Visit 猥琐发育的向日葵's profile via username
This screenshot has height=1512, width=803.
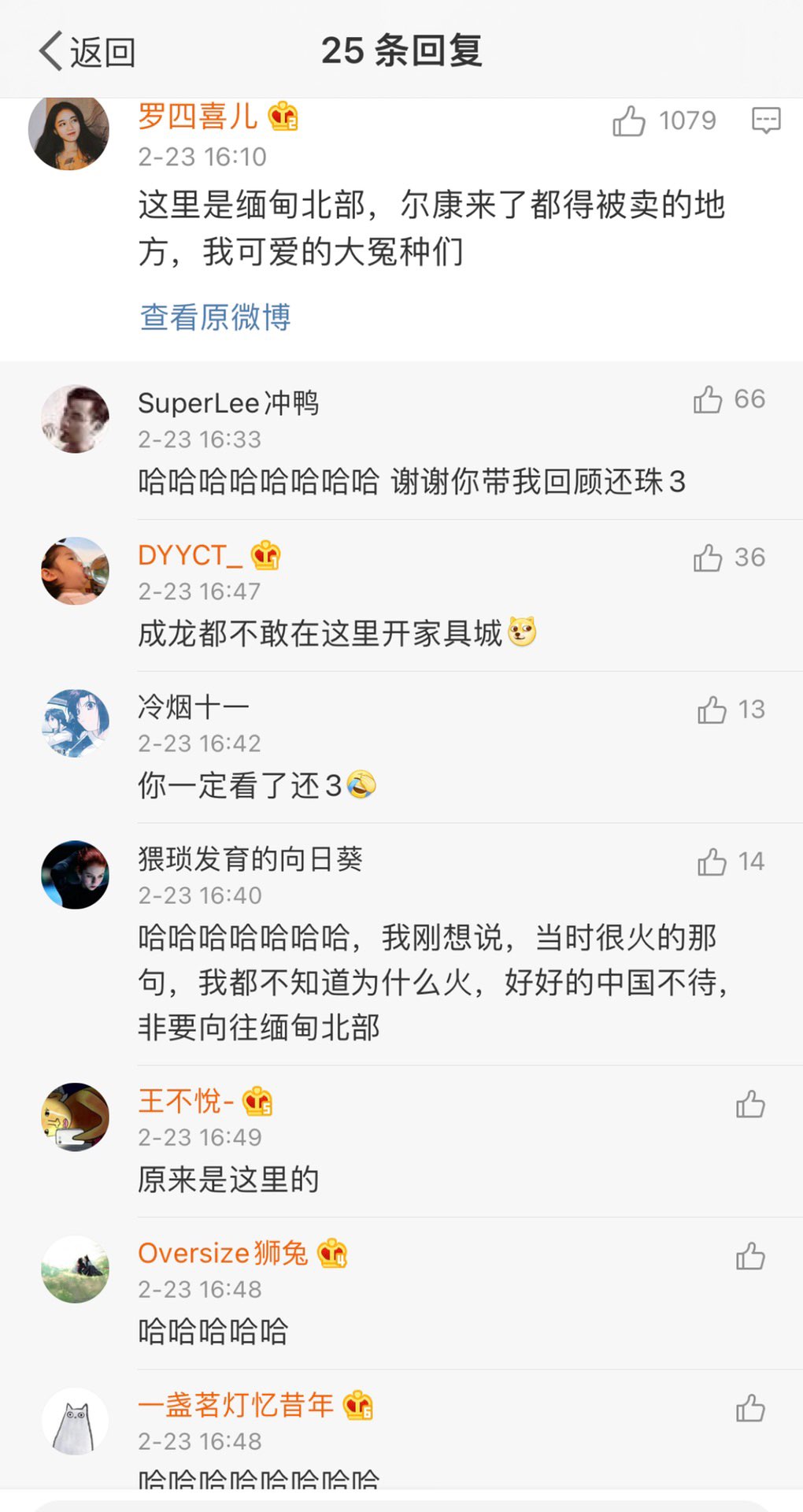(x=250, y=859)
